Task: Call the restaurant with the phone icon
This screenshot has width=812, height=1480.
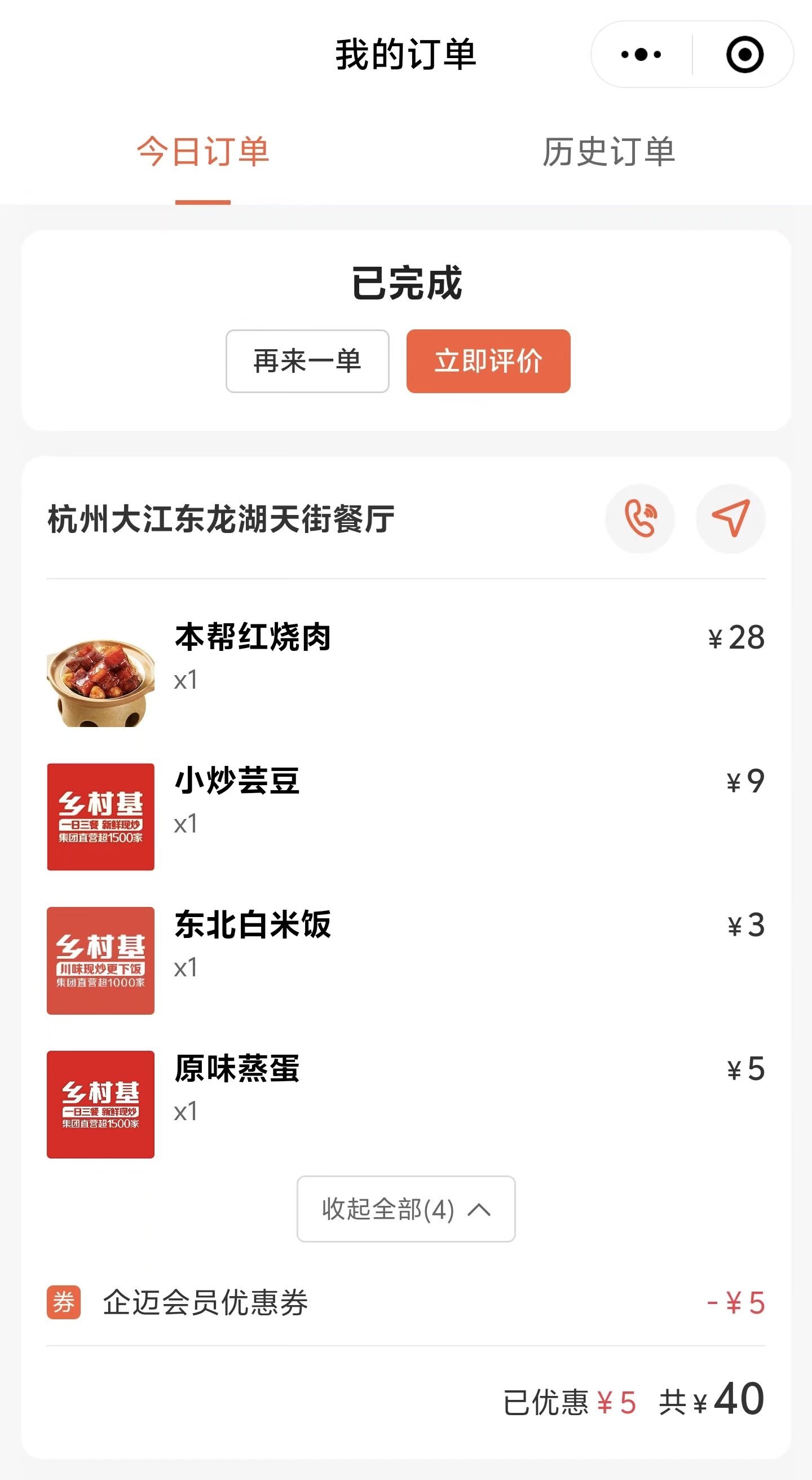Action: click(x=639, y=519)
